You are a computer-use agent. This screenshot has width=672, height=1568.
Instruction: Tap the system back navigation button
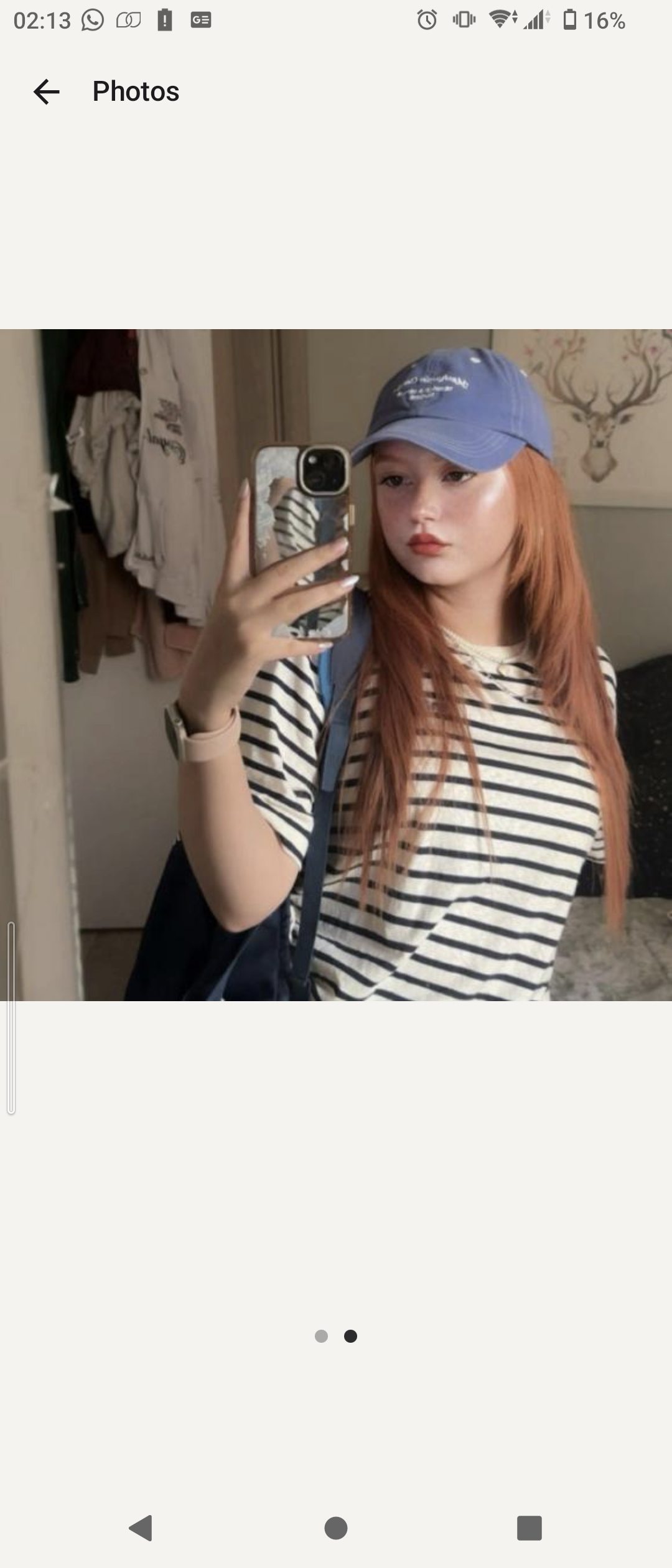pos(141,1528)
